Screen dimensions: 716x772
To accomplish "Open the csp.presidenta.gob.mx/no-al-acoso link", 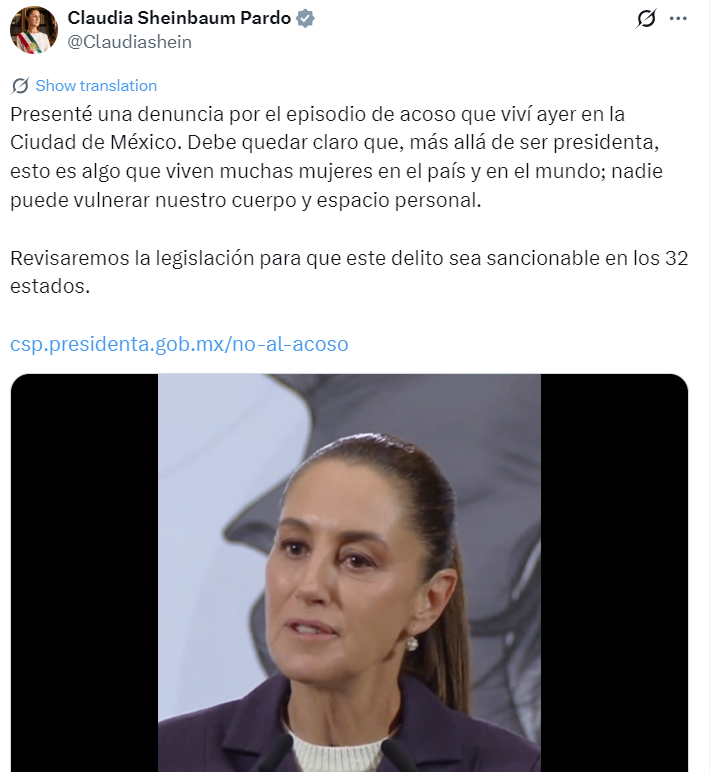I will (179, 344).
